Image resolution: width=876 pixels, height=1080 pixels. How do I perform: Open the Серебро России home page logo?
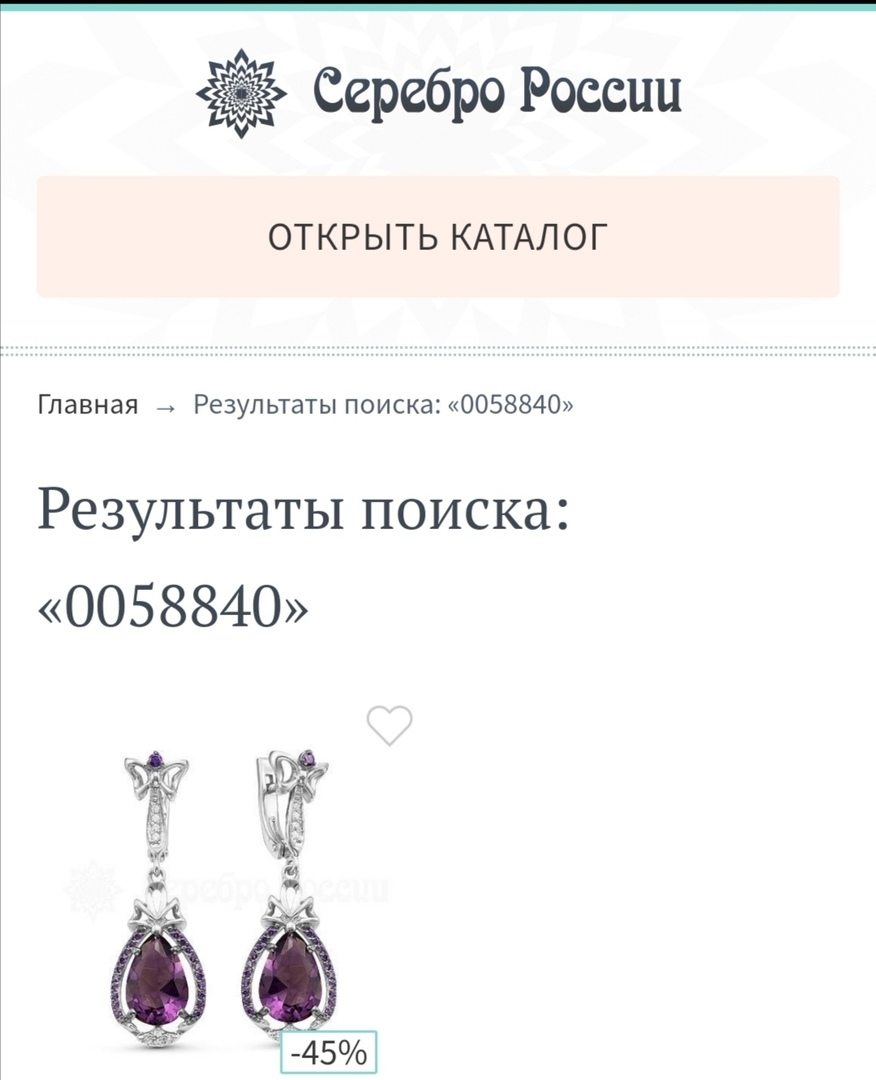(x=438, y=93)
